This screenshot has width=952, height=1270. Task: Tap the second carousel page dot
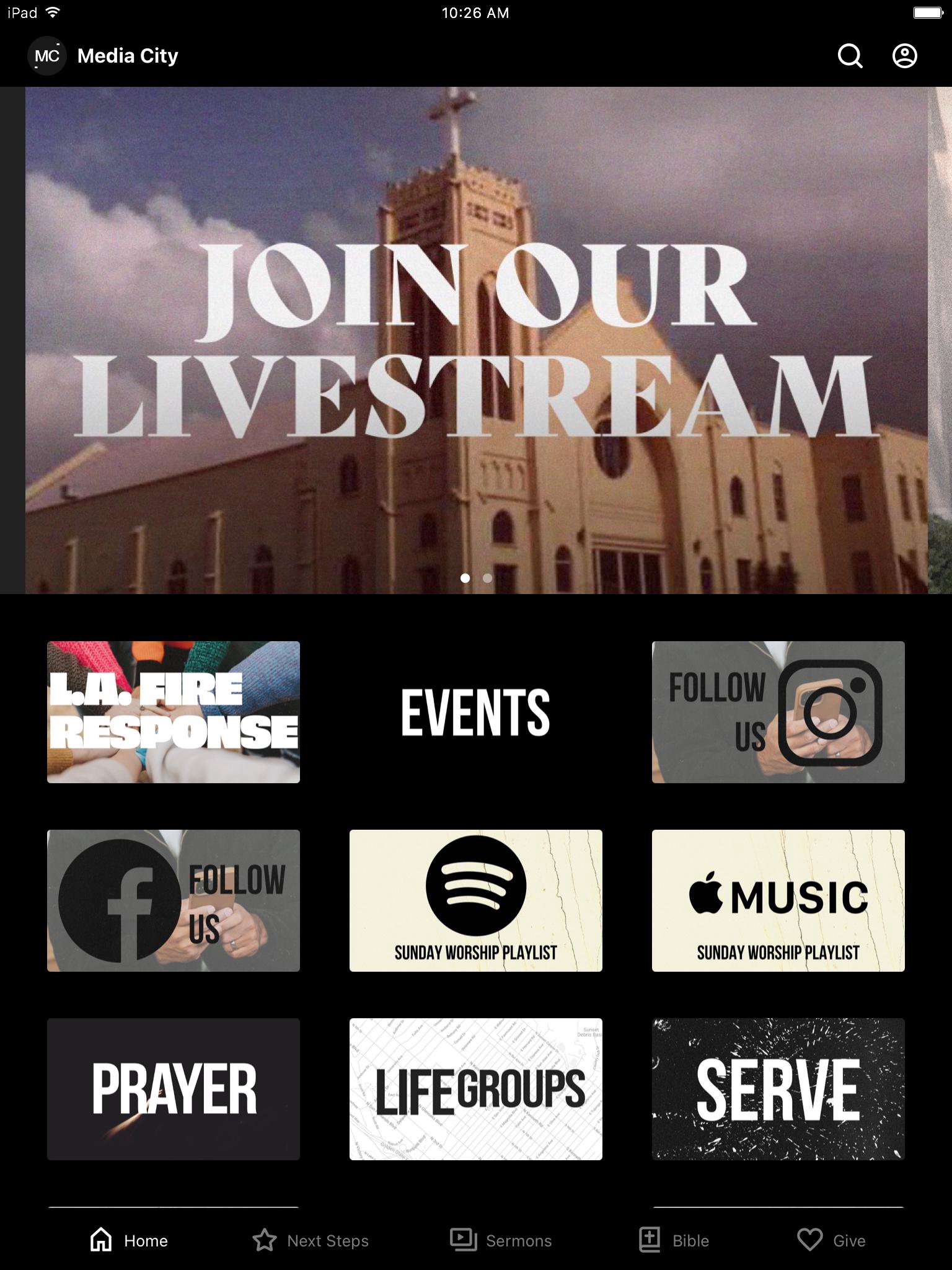[x=488, y=578]
